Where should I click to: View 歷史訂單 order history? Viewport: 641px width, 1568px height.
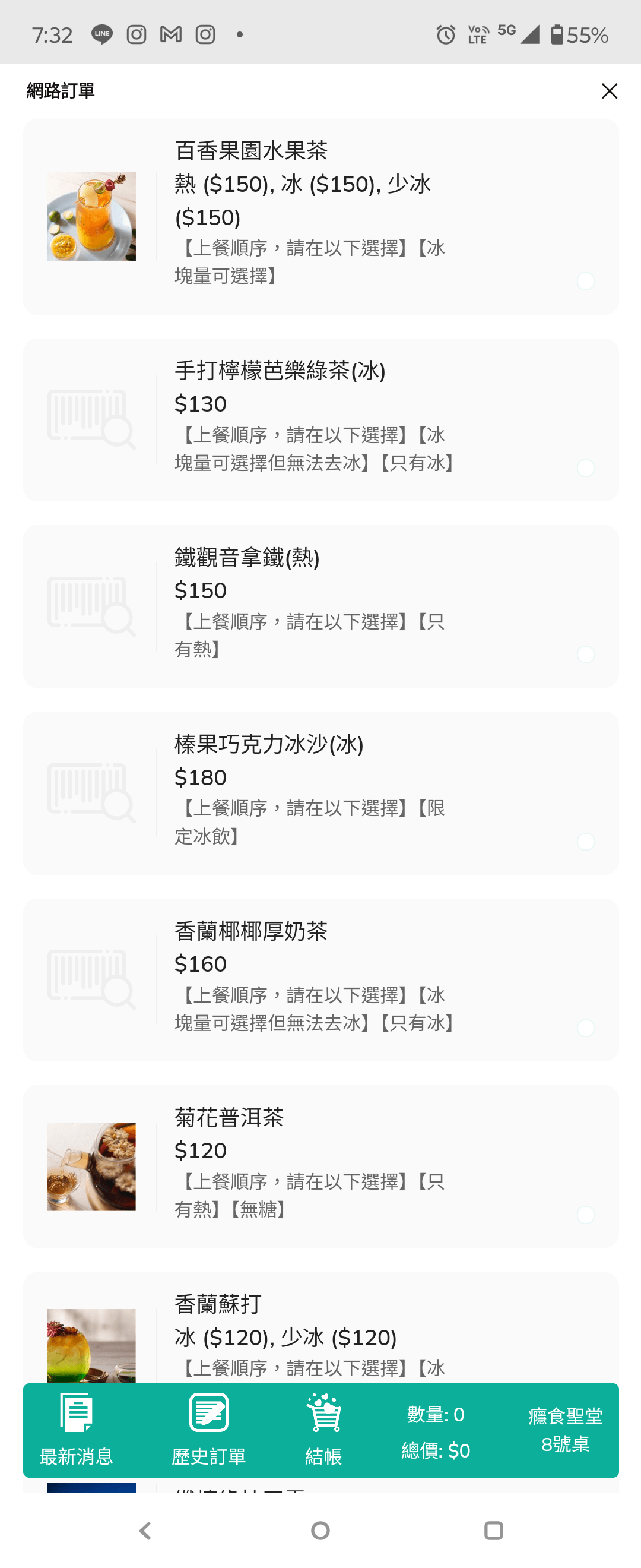click(x=208, y=1430)
